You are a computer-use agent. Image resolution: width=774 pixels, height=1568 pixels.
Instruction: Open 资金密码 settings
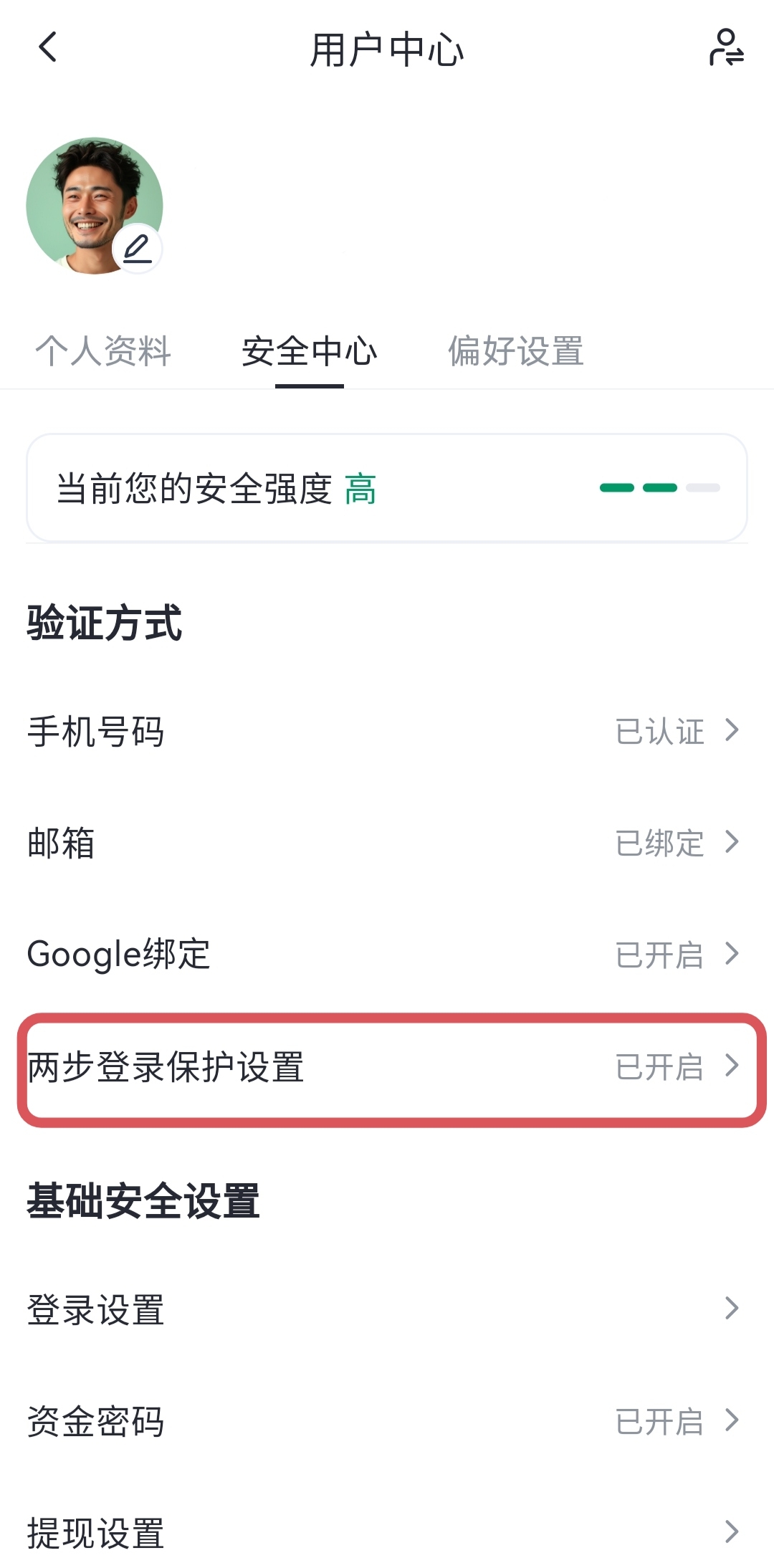(x=387, y=1420)
